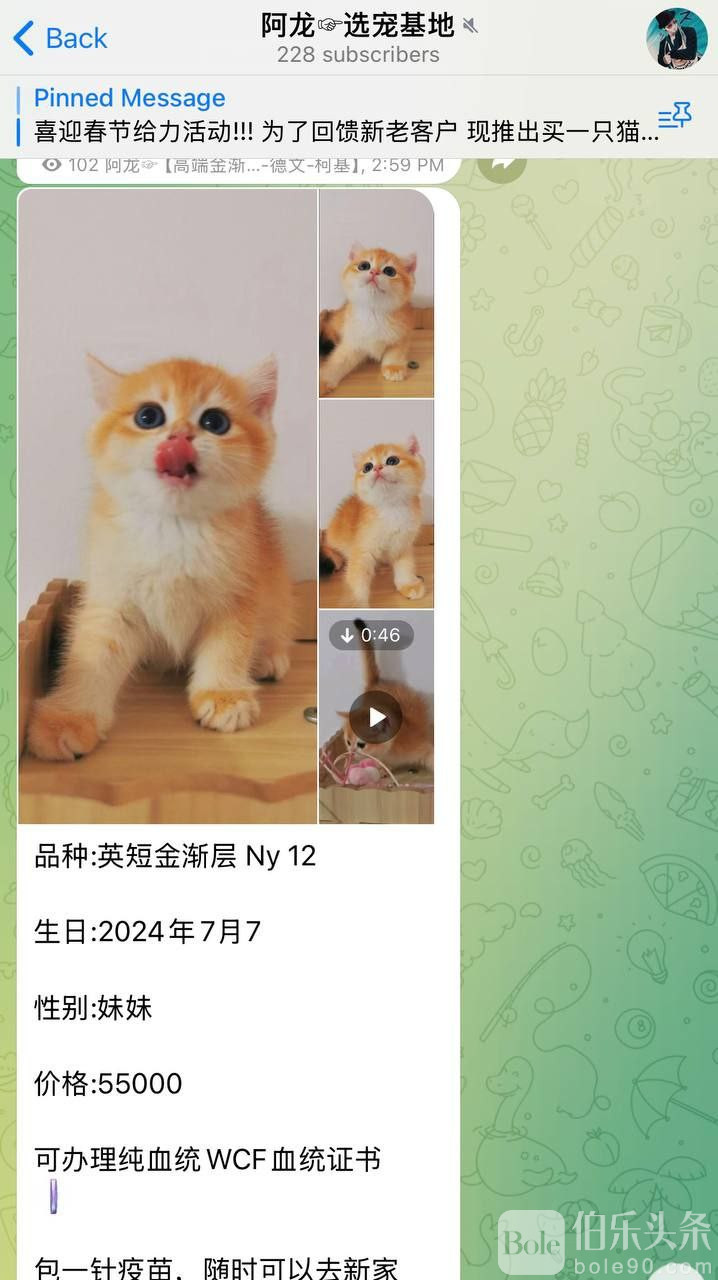Screen dimensions: 718x1280
Task: Open the channel profile avatar
Action: coord(676,38)
